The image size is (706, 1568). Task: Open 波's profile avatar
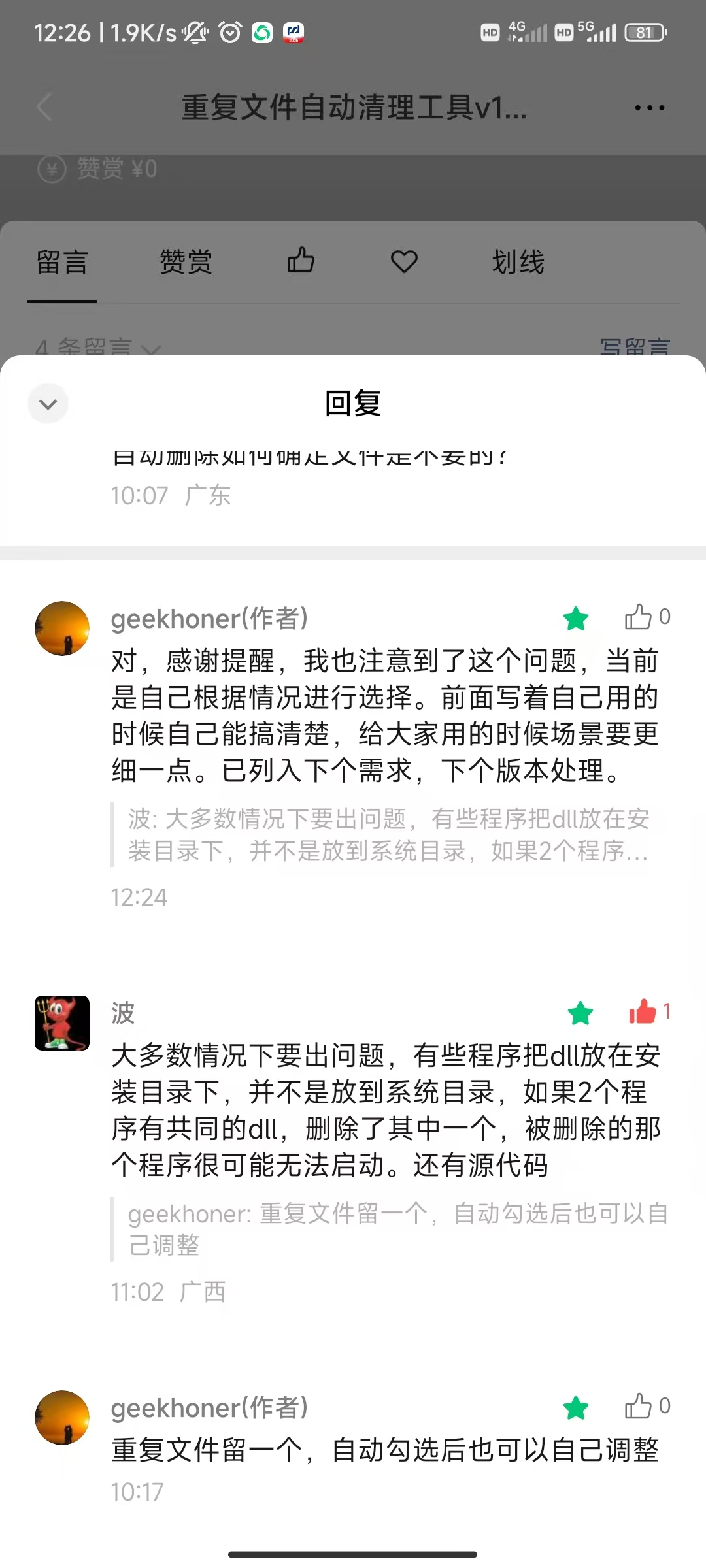tap(62, 1022)
